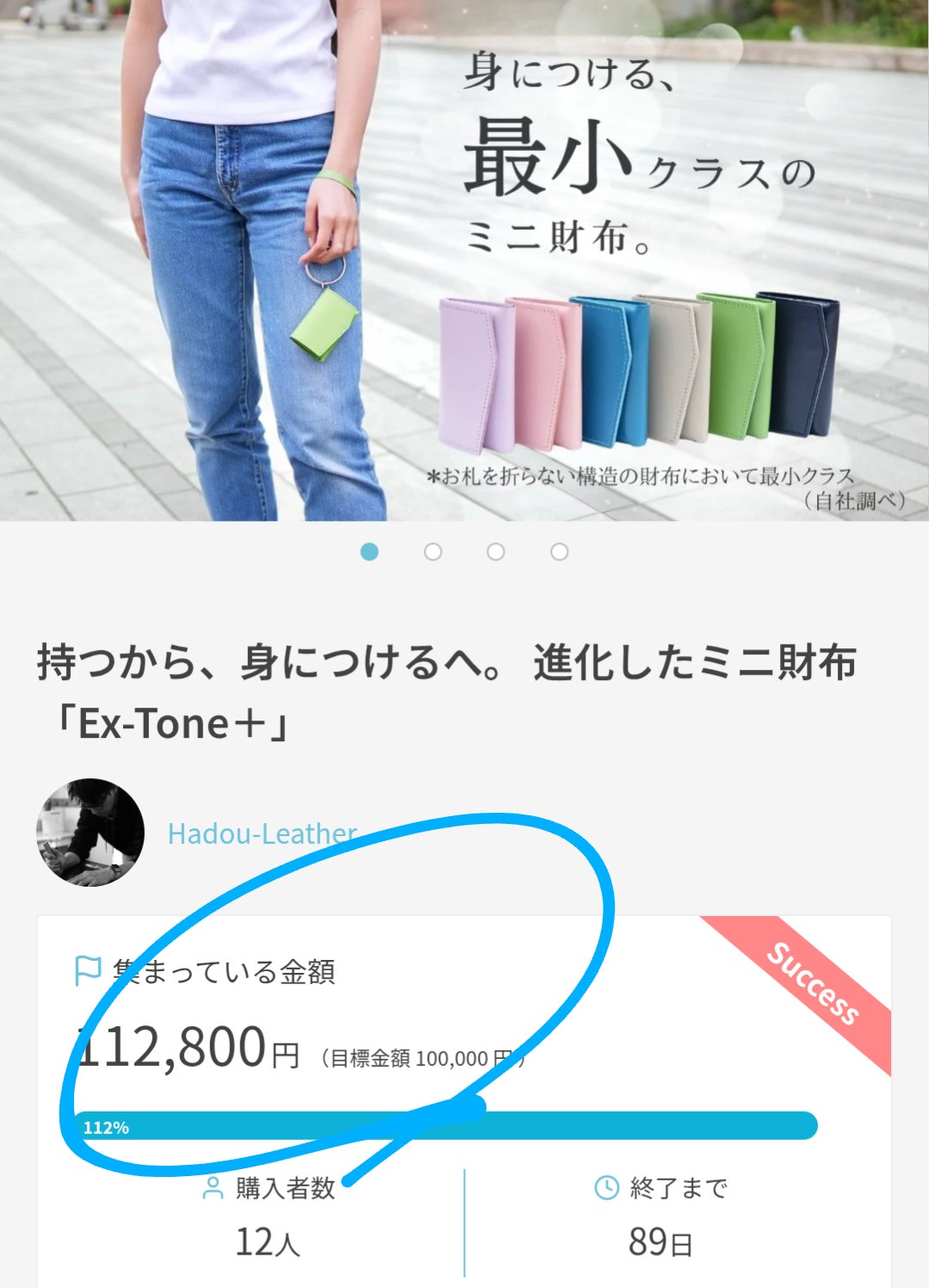
Task: Tap the Hadou-Leather creator avatar photo
Action: (x=90, y=833)
